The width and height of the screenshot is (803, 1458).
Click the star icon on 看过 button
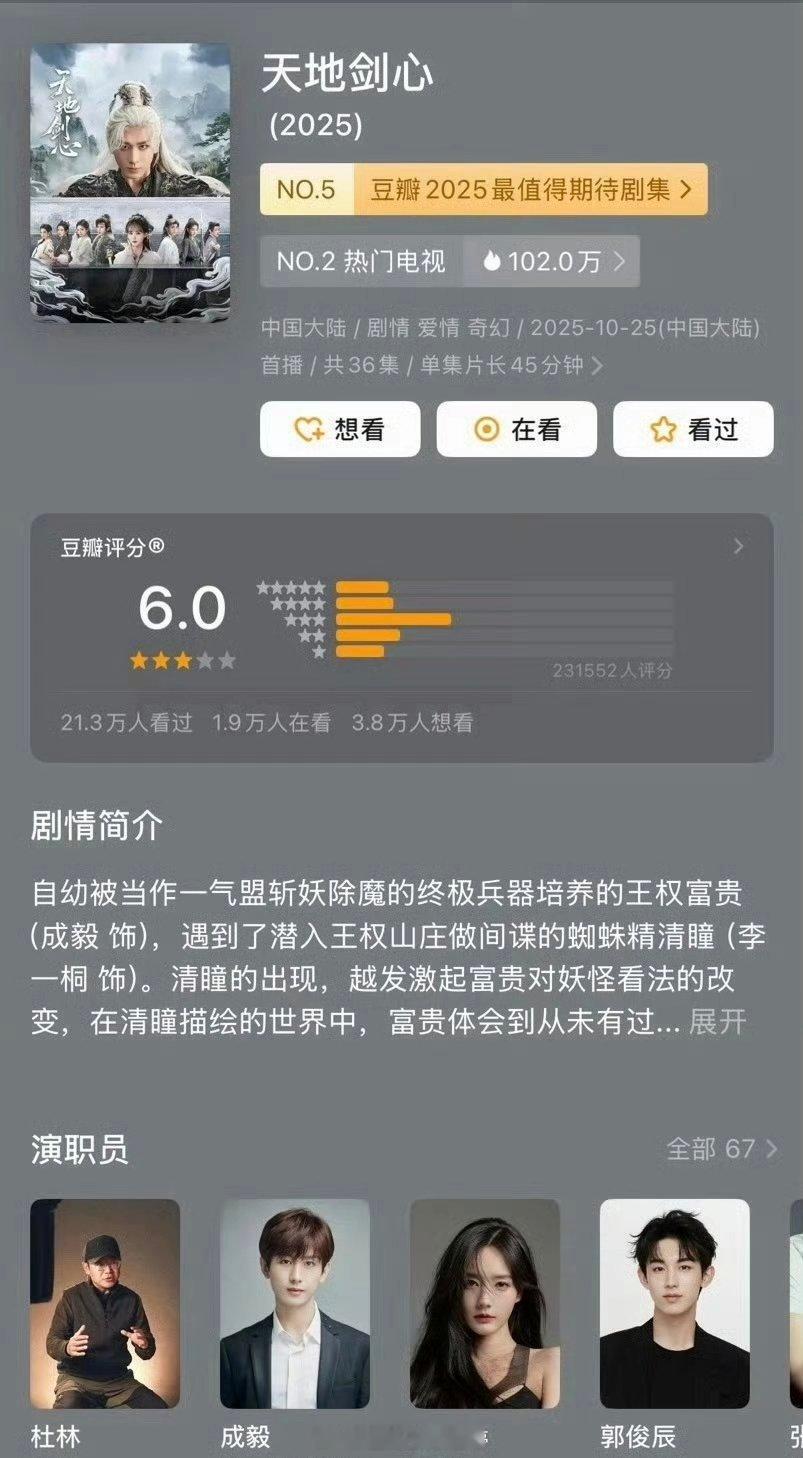662,429
